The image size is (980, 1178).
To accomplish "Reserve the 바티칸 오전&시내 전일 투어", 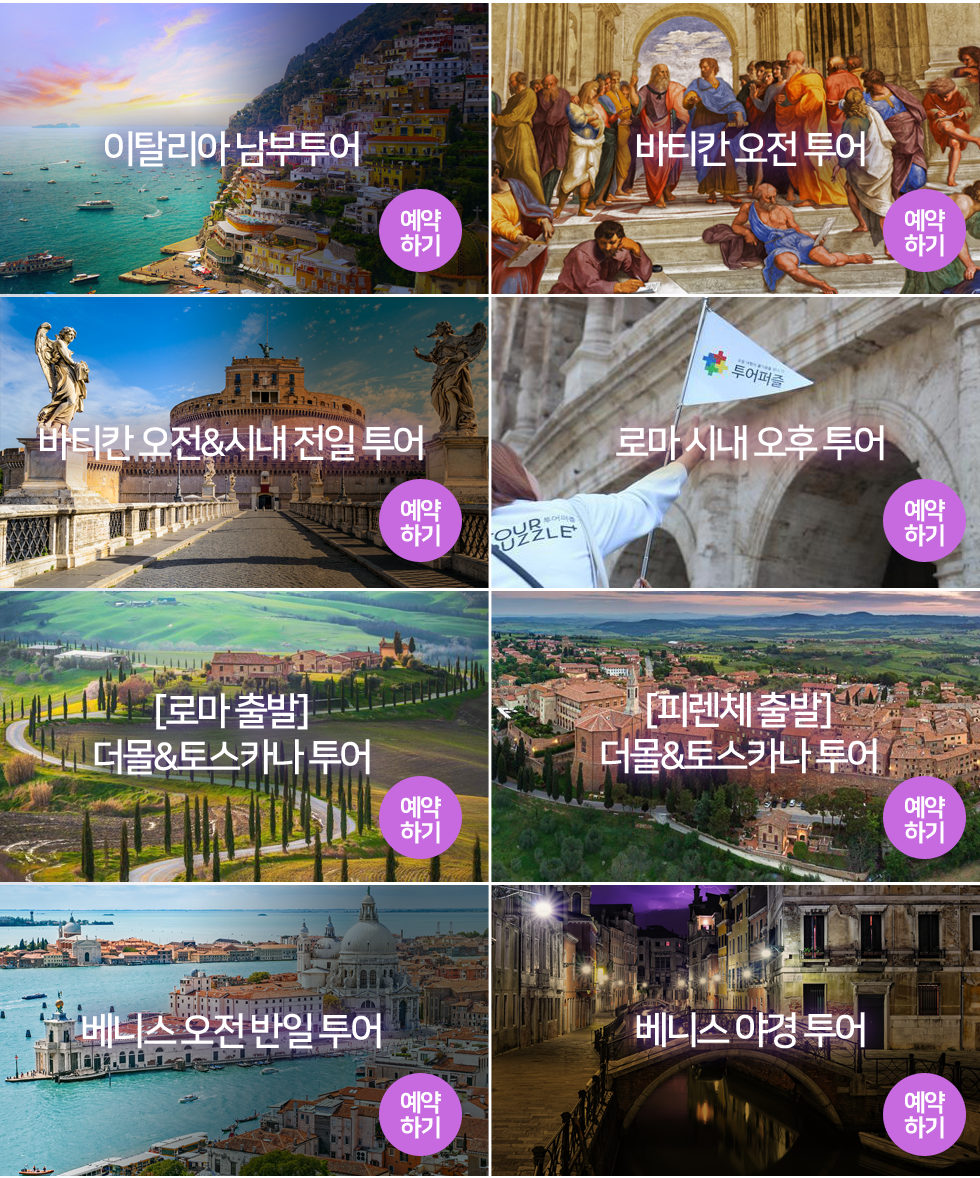I will (x=420, y=521).
